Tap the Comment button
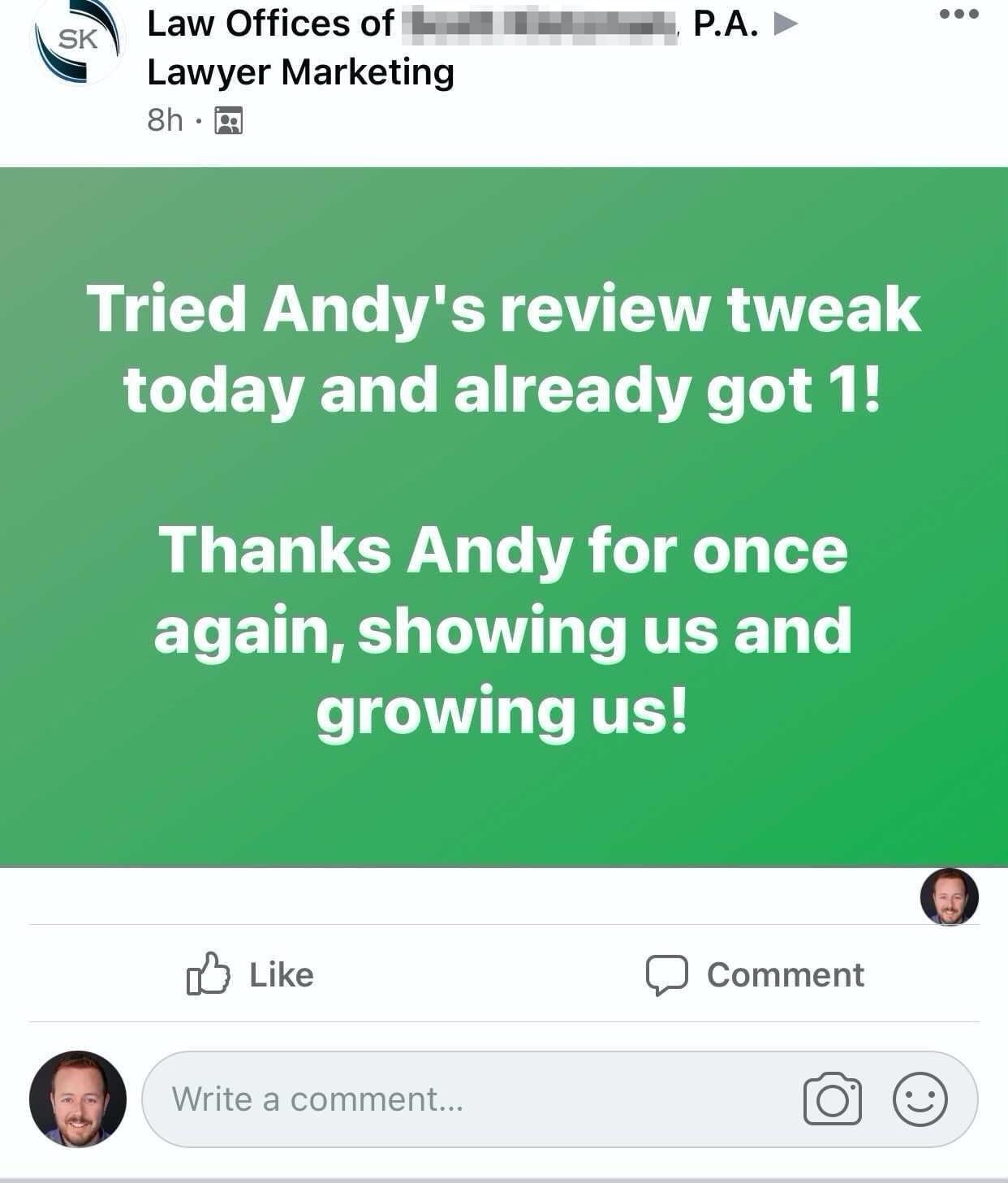Viewport: 1008px width, 1183px height. (x=755, y=974)
